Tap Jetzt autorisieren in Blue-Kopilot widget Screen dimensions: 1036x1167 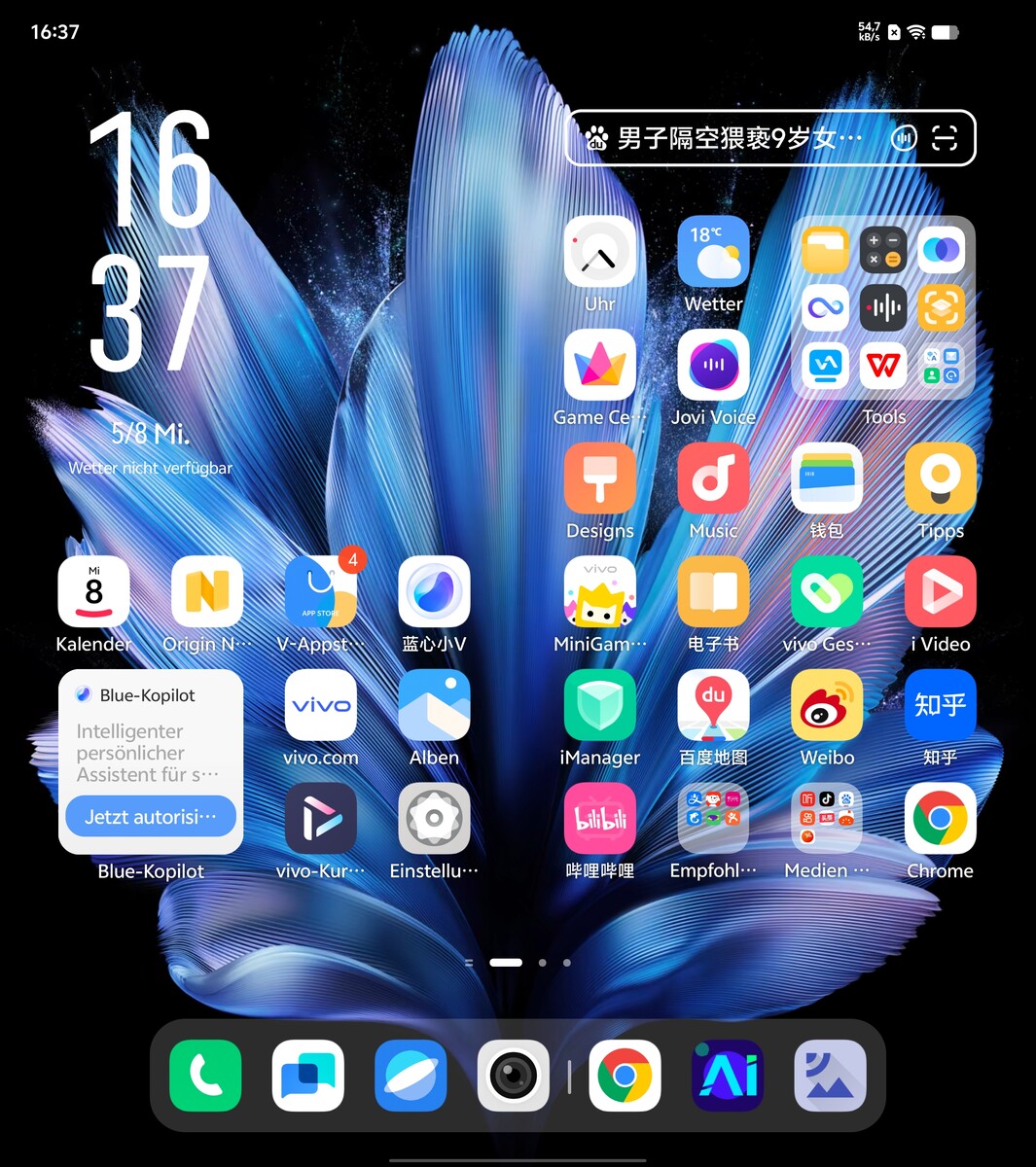151,817
